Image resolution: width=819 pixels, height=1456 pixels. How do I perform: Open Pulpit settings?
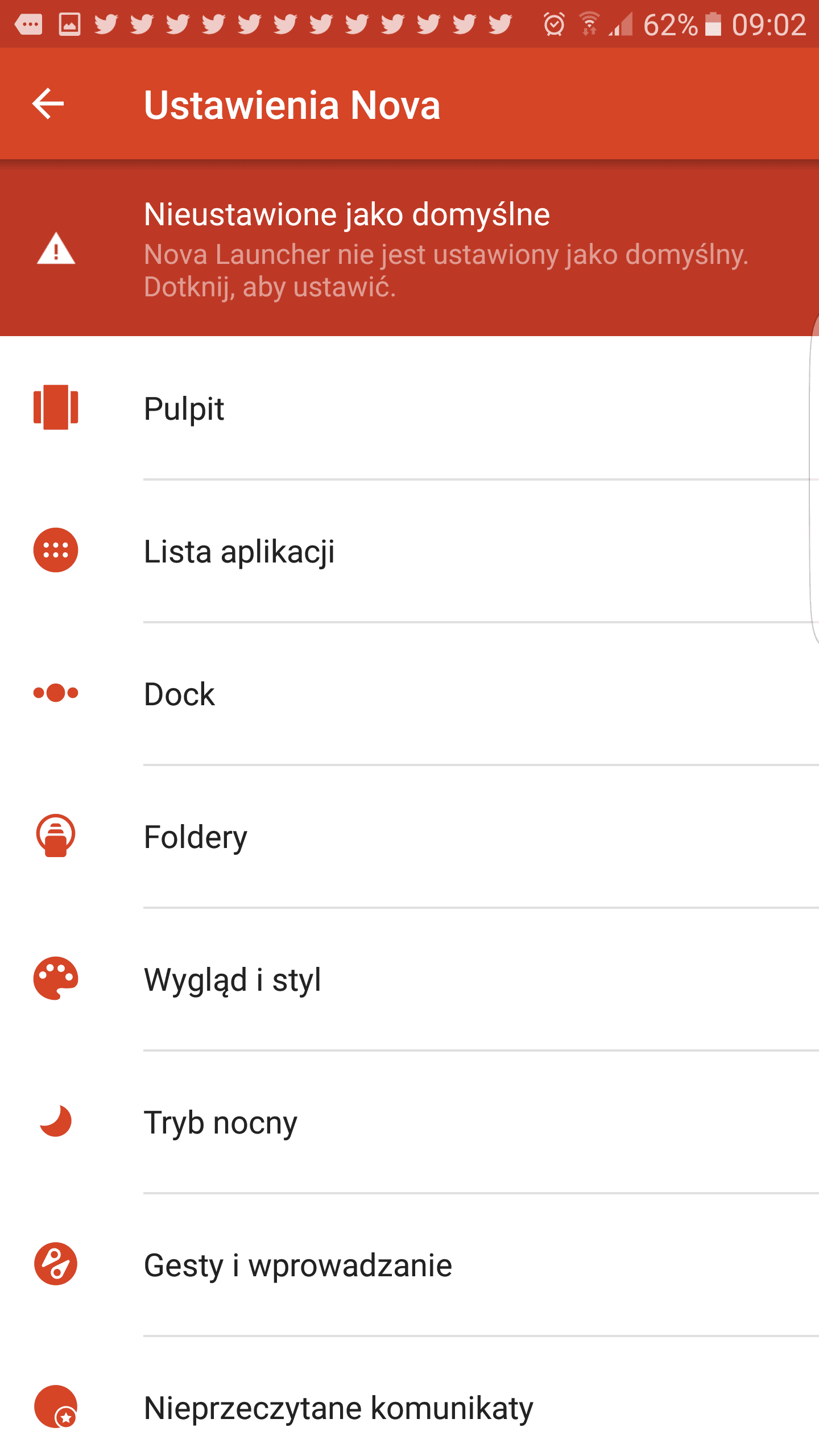409,408
